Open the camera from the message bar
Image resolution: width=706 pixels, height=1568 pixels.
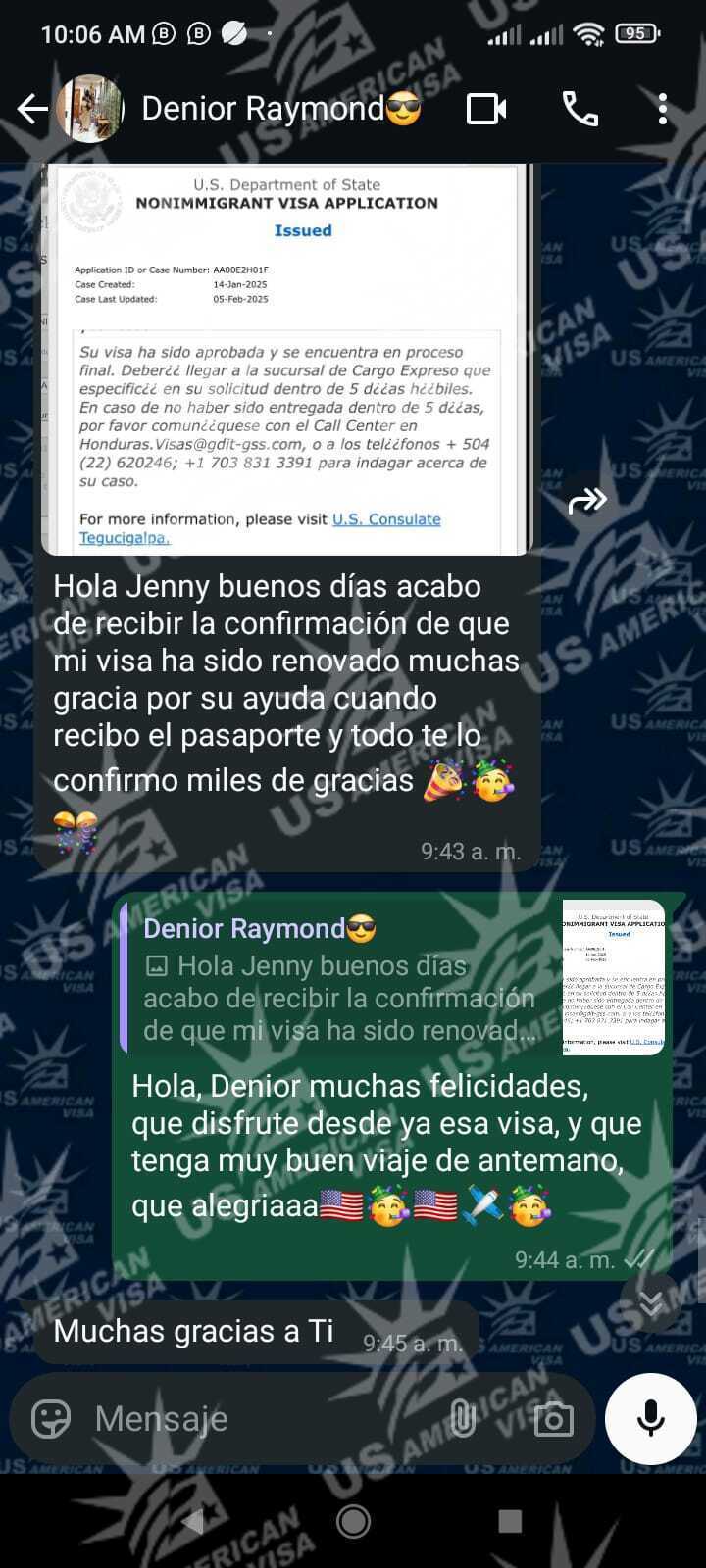click(x=553, y=1418)
